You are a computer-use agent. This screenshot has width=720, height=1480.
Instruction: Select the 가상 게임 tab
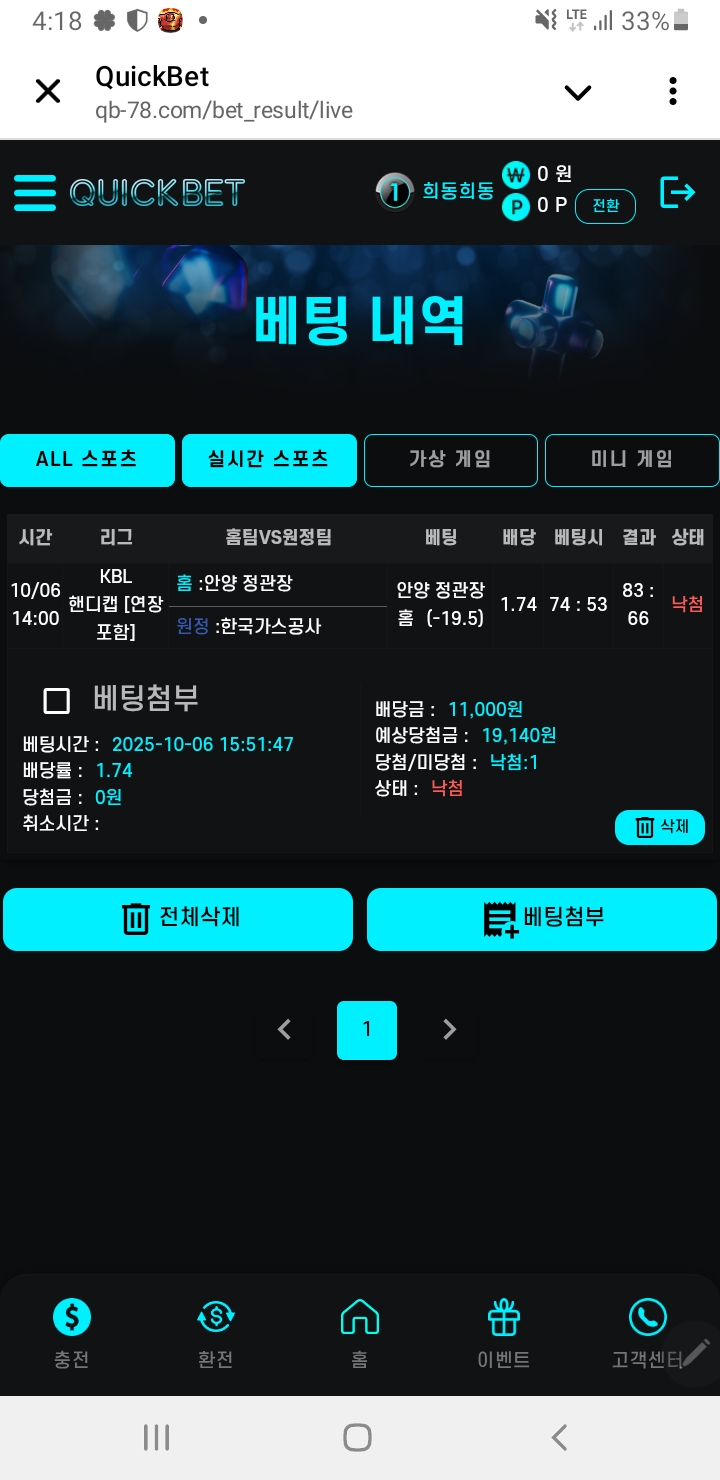click(x=450, y=460)
